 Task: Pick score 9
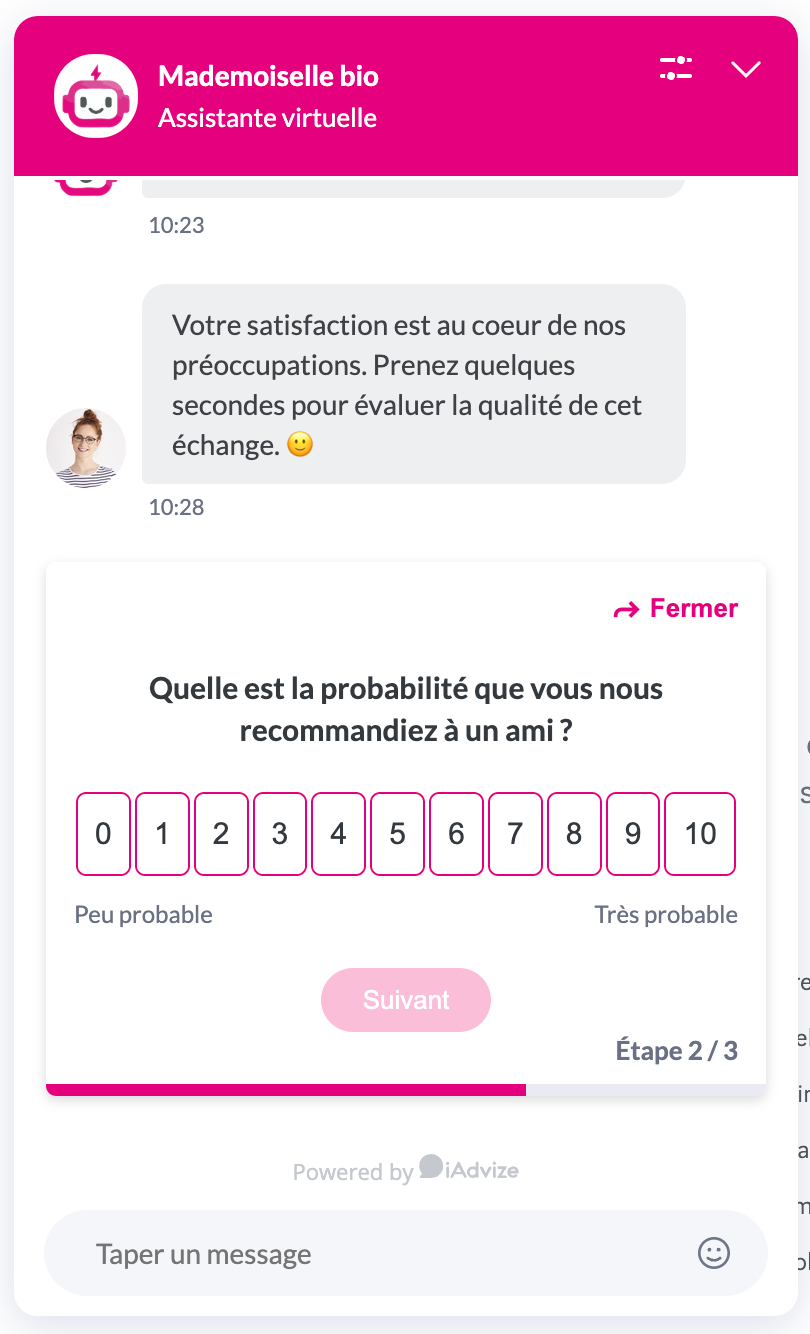coord(633,834)
